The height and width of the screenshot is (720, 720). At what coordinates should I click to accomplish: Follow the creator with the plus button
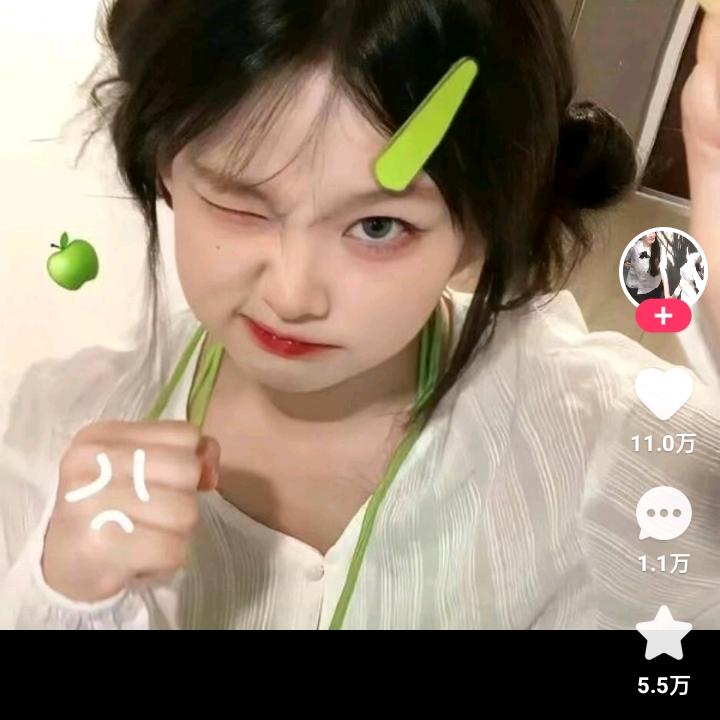pyautogui.click(x=663, y=317)
